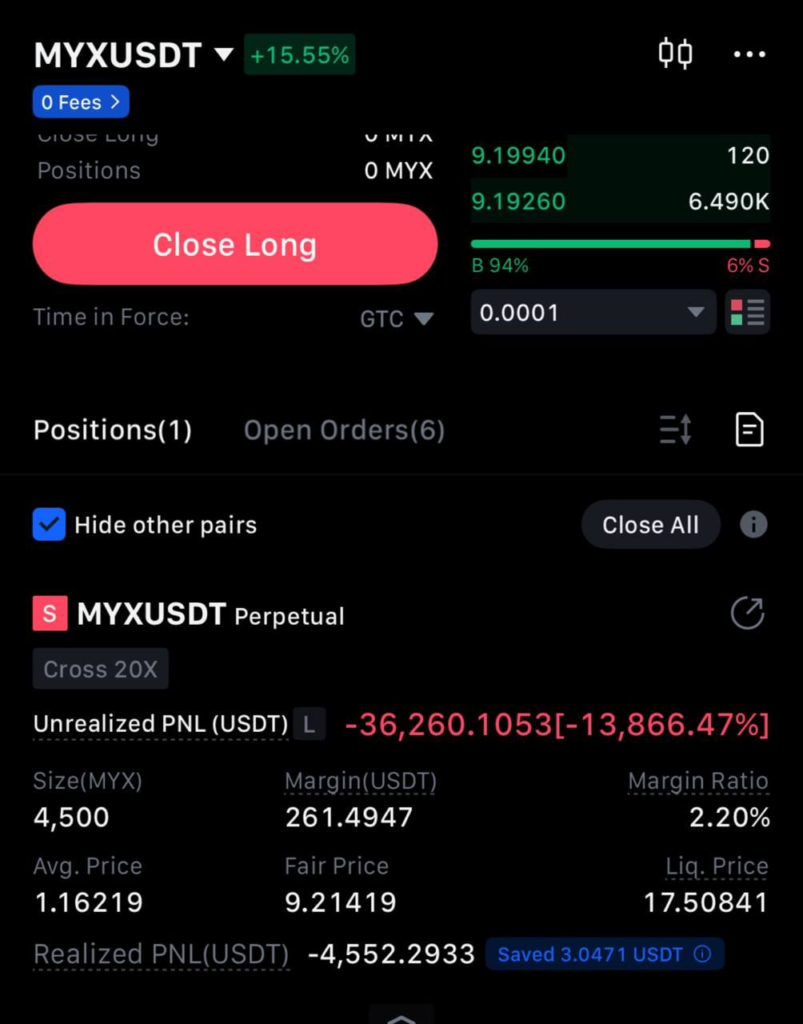Open the candlestick chart view
Viewport: 803px width, 1024px height.
[x=675, y=54]
